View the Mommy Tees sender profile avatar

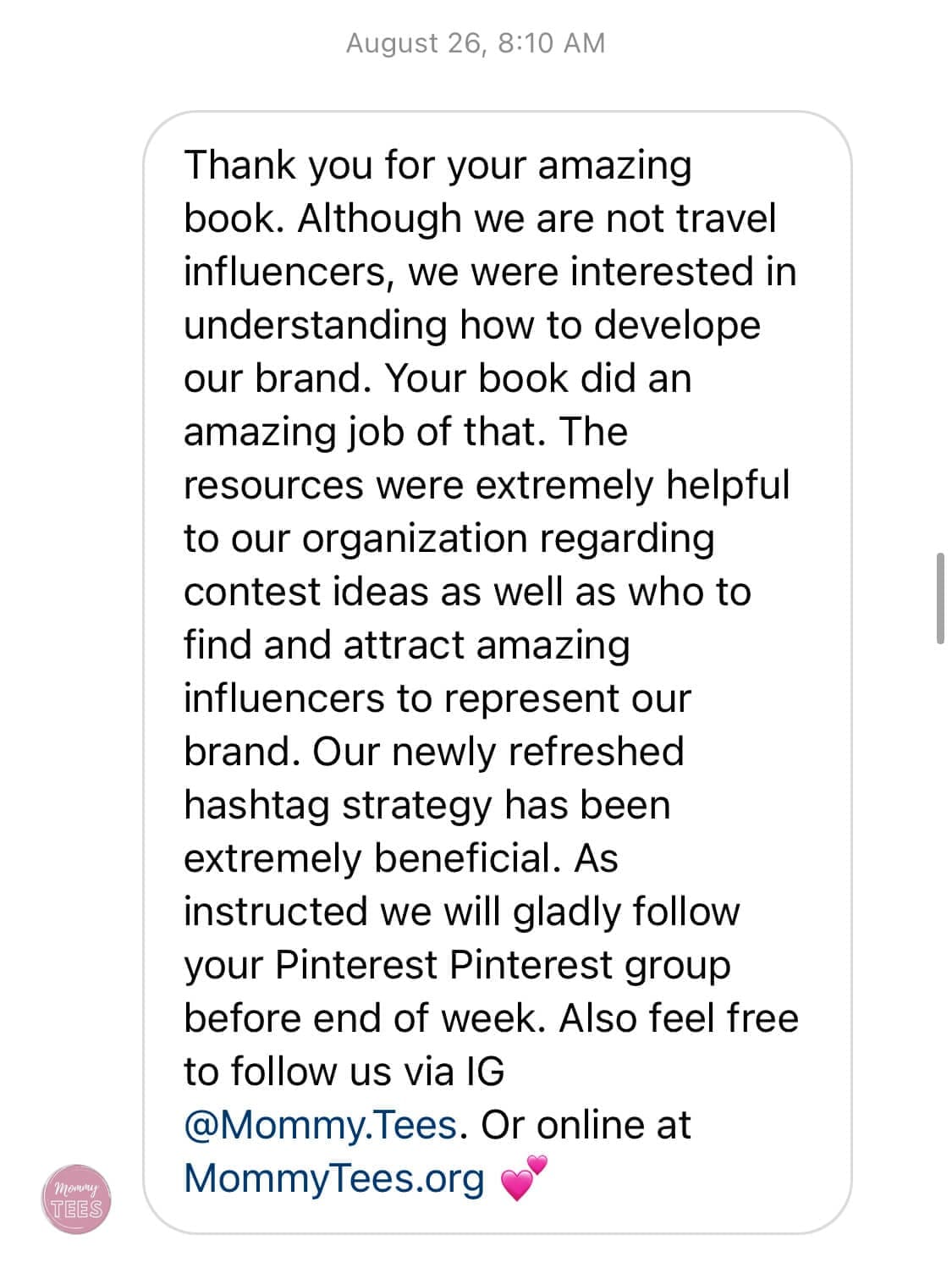76,1199
